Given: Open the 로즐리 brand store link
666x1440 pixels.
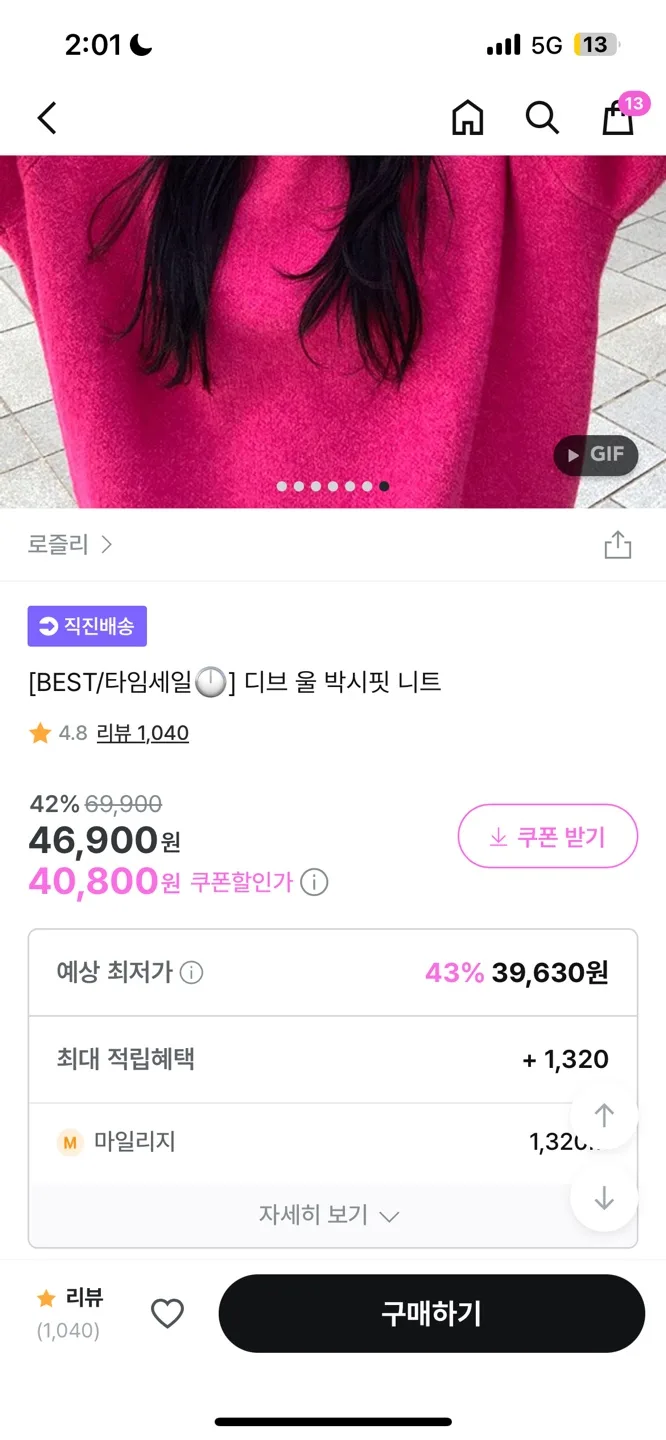Looking at the screenshot, I should click(70, 545).
